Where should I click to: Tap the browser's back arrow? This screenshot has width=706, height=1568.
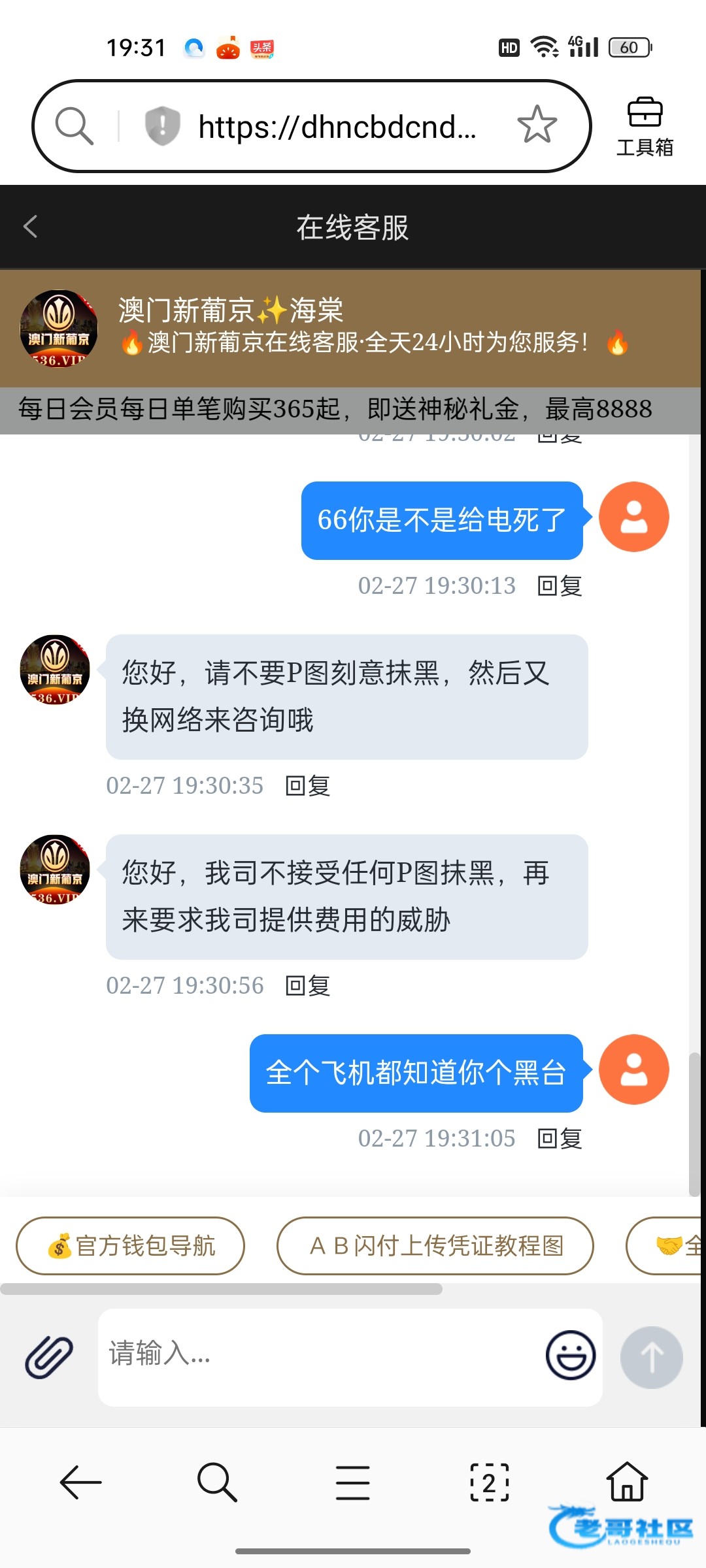(x=81, y=1482)
